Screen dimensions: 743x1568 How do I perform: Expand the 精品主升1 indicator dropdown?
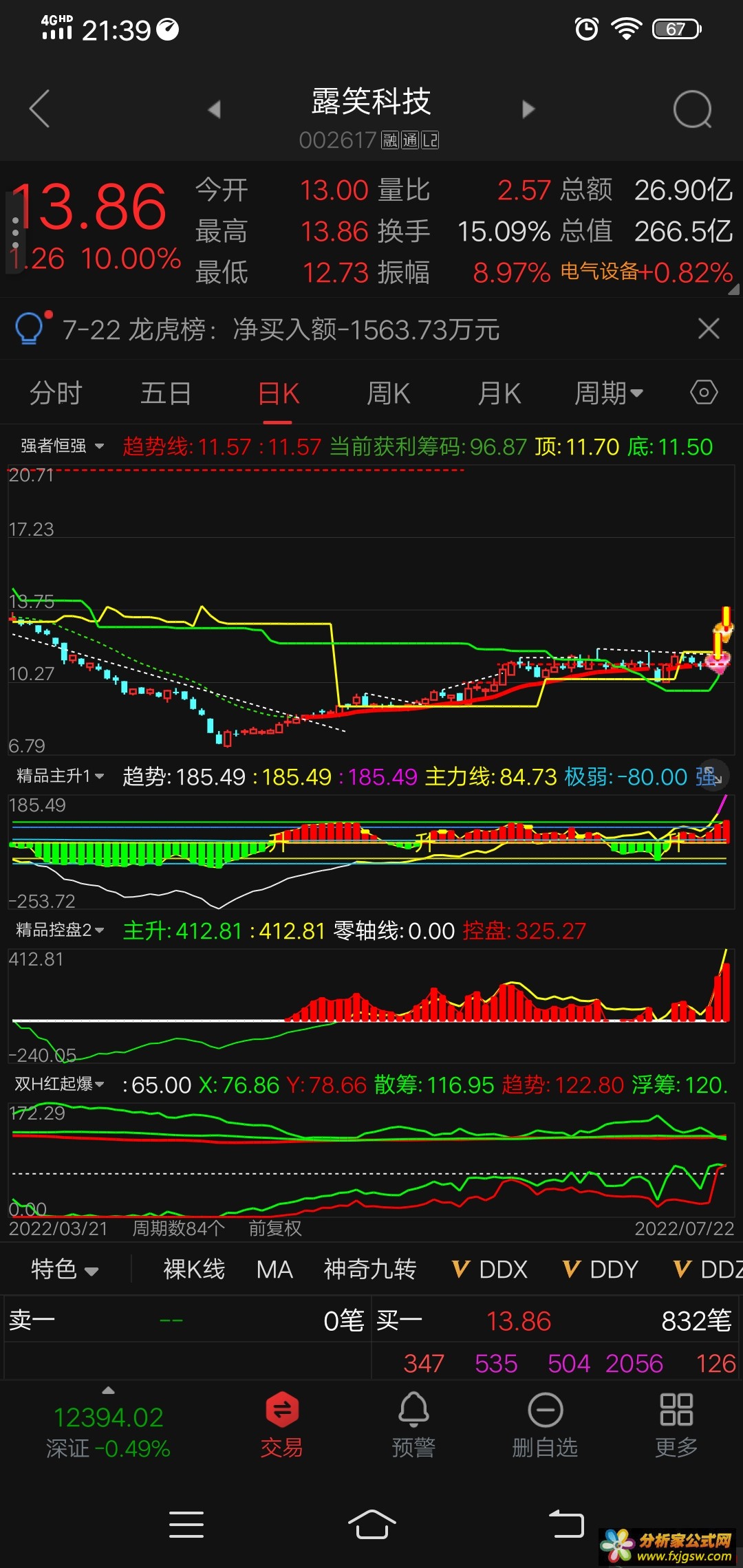60,776
